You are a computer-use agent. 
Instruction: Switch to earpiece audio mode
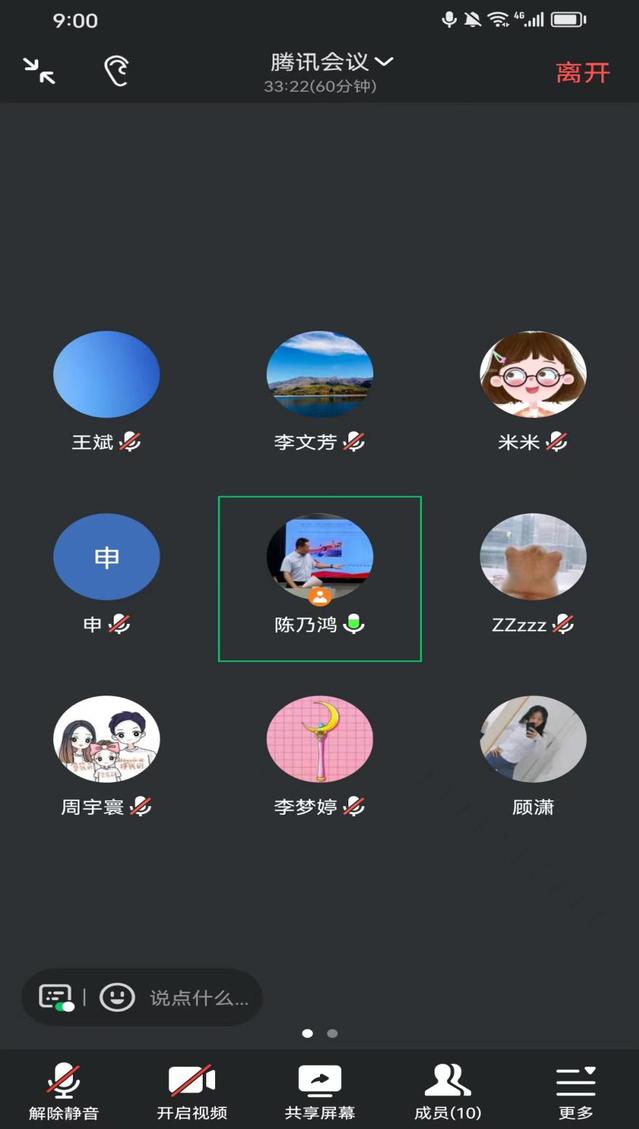(x=117, y=70)
